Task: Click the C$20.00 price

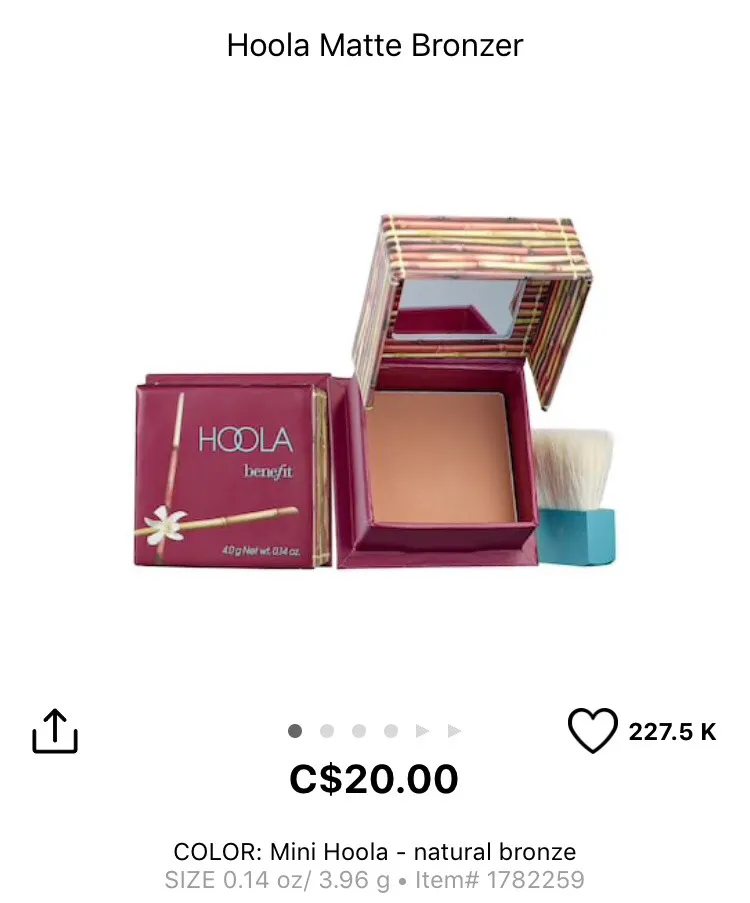Action: [375, 778]
